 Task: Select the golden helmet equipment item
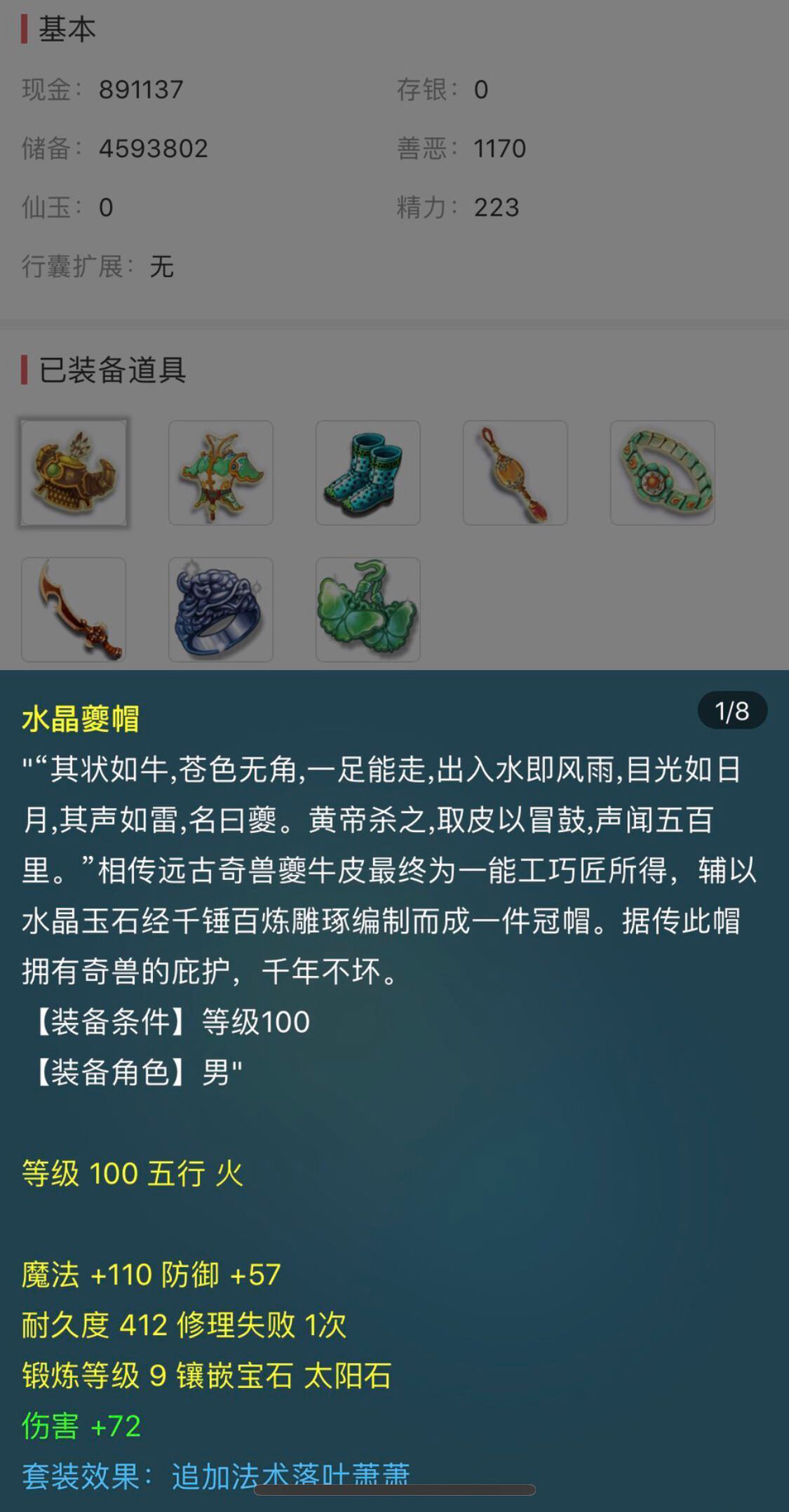point(74,473)
